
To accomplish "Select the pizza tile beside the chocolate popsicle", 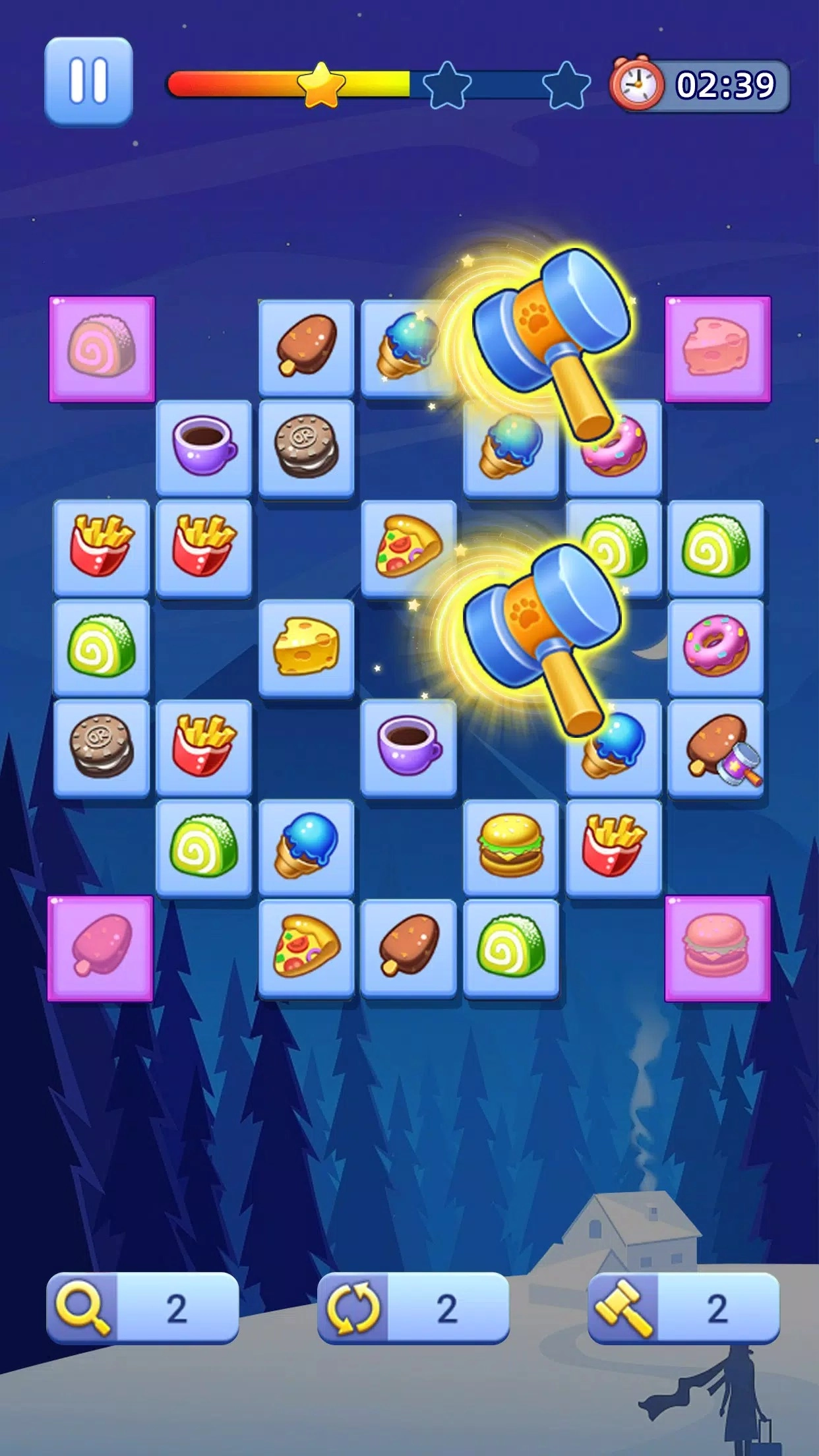I will (x=306, y=947).
